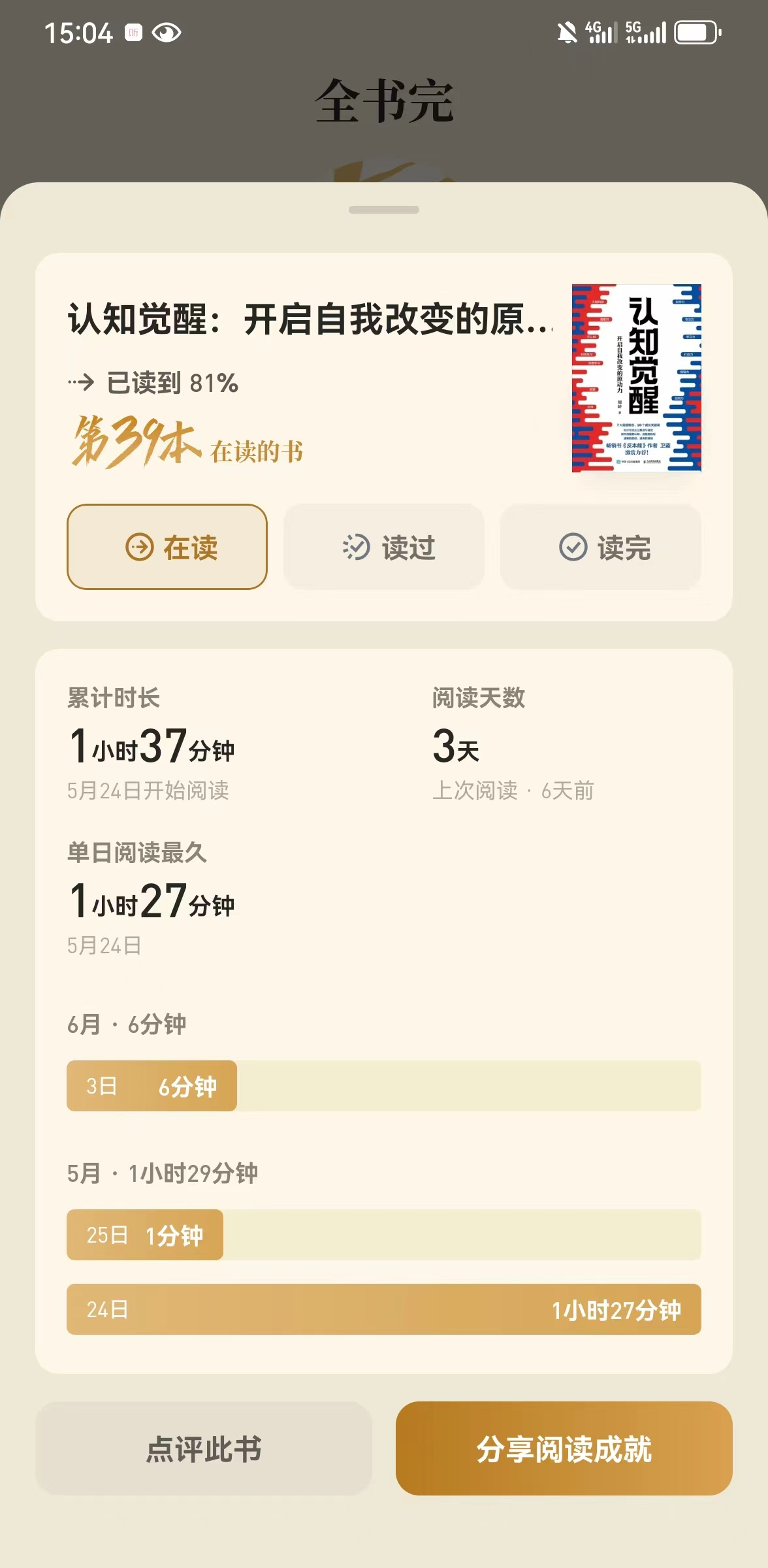Screen dimensions: 768x1568
Task: Tap 点评此书 to review the book
Action: tap(204, 1448)
